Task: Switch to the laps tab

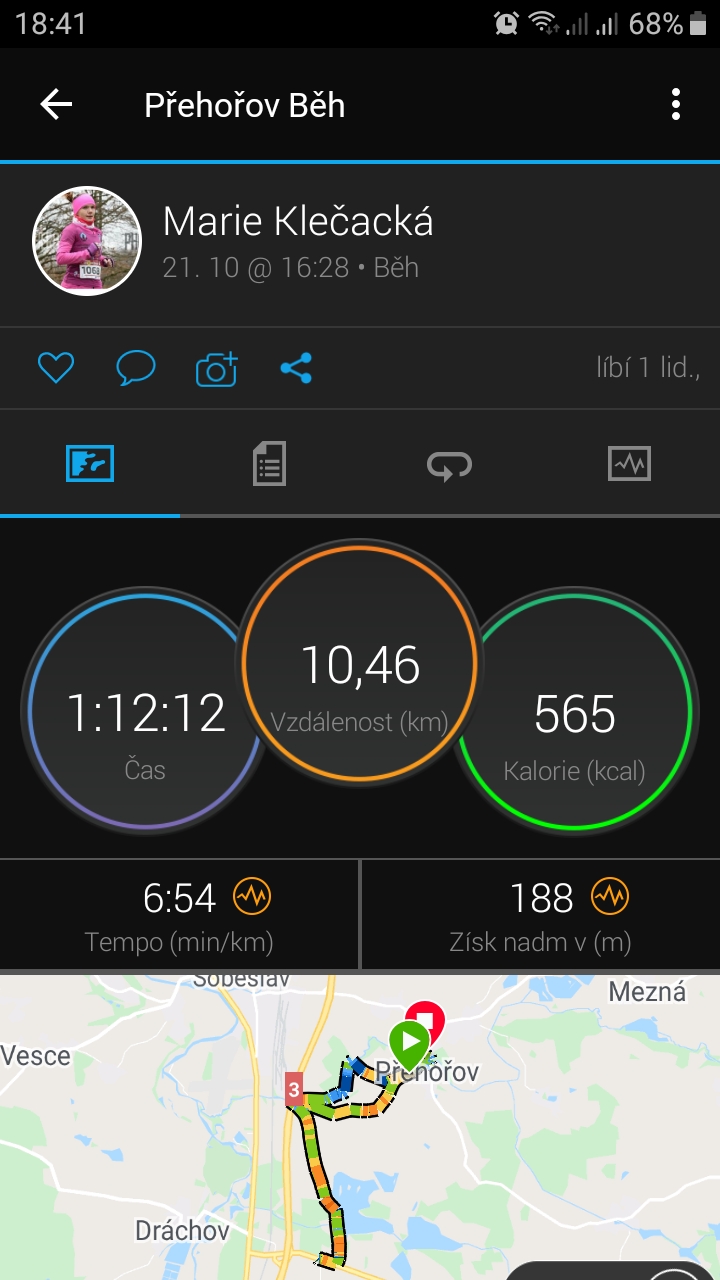Action: click(x=449, y=464)
